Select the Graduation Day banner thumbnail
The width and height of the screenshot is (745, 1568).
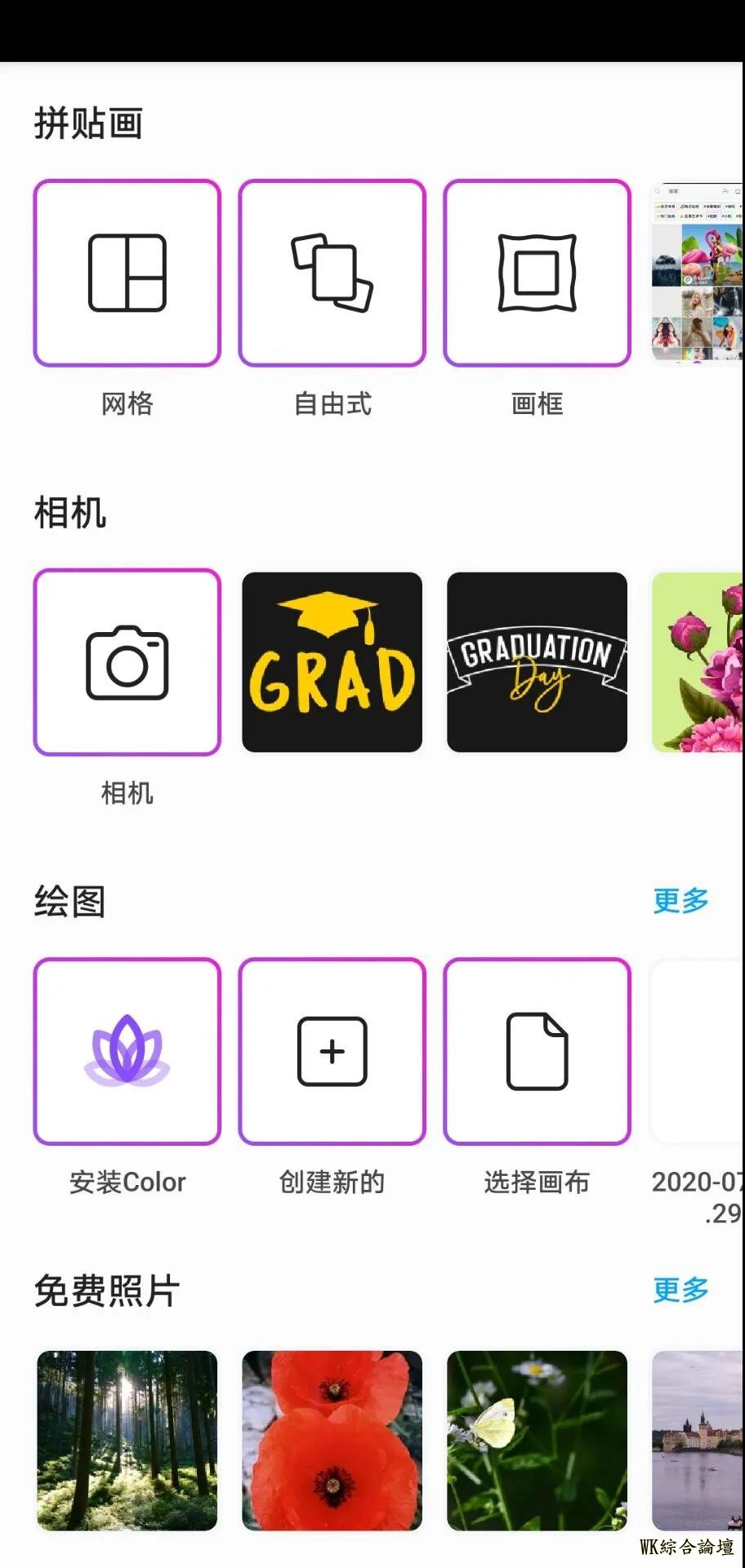tap(538, 662)
